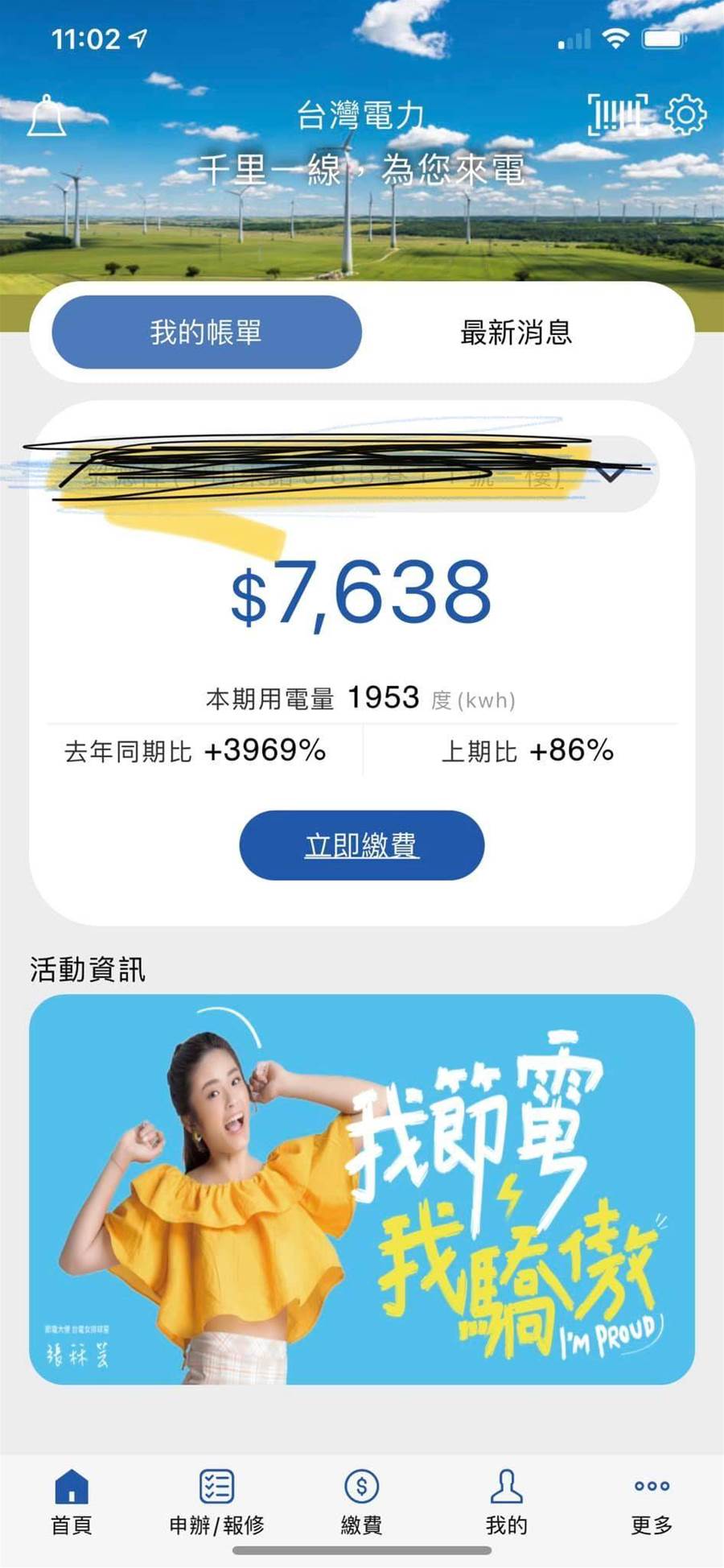The height and width of the screenshot is (1568, 724).
Task: Switch to the 繳費 tab
Action: pyautogui.click(x=361, y=1503)
